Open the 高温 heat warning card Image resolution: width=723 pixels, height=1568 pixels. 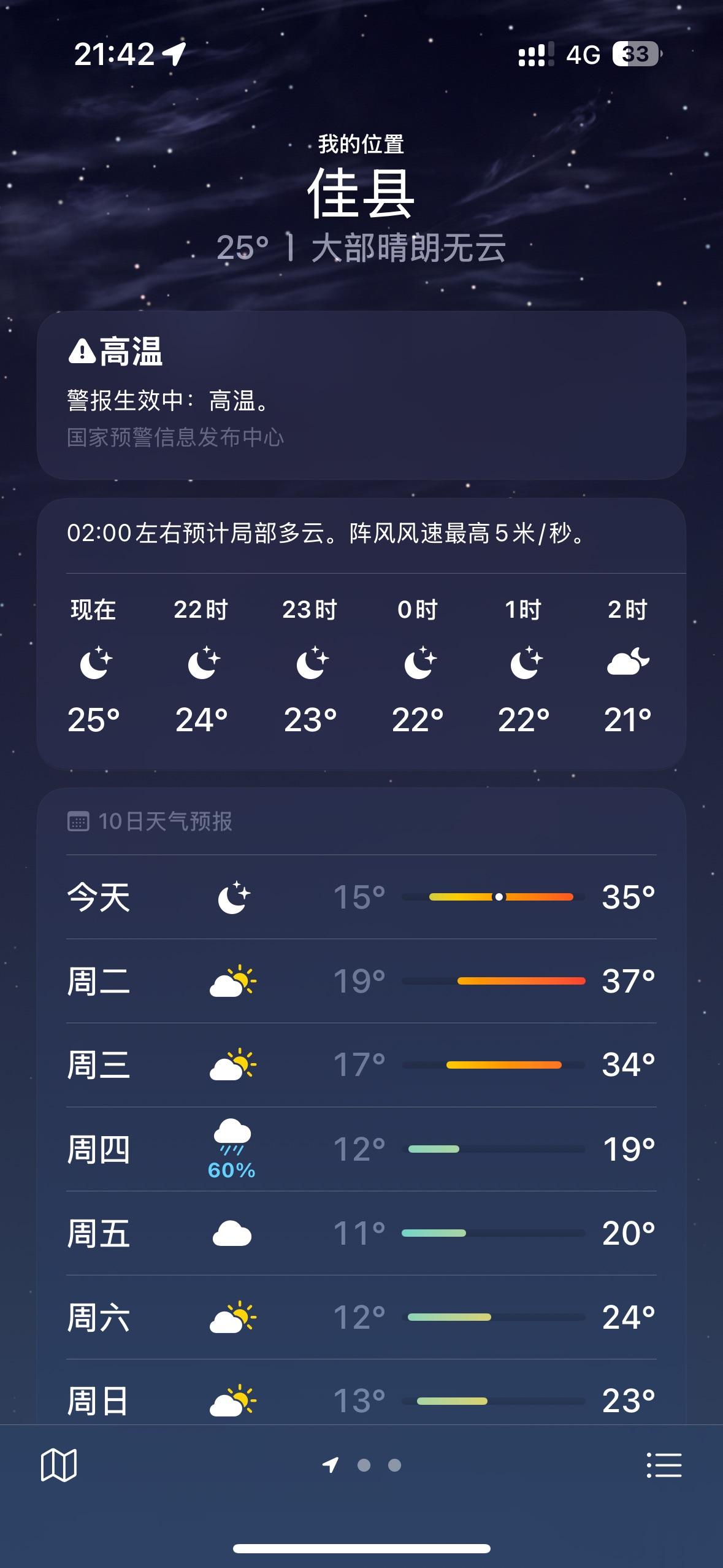pyautogui.click(x=361, y=395)
